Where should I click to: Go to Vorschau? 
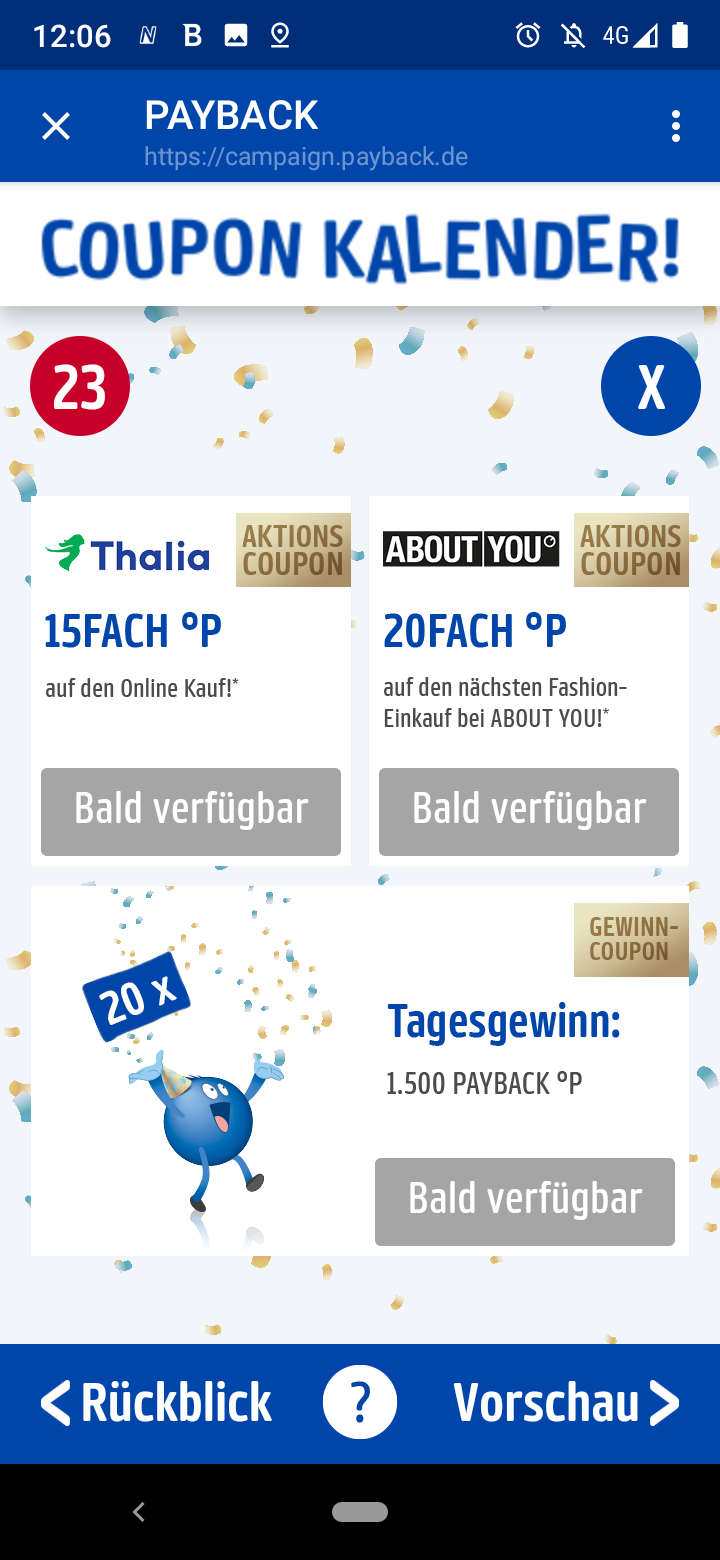[566, 1403]
